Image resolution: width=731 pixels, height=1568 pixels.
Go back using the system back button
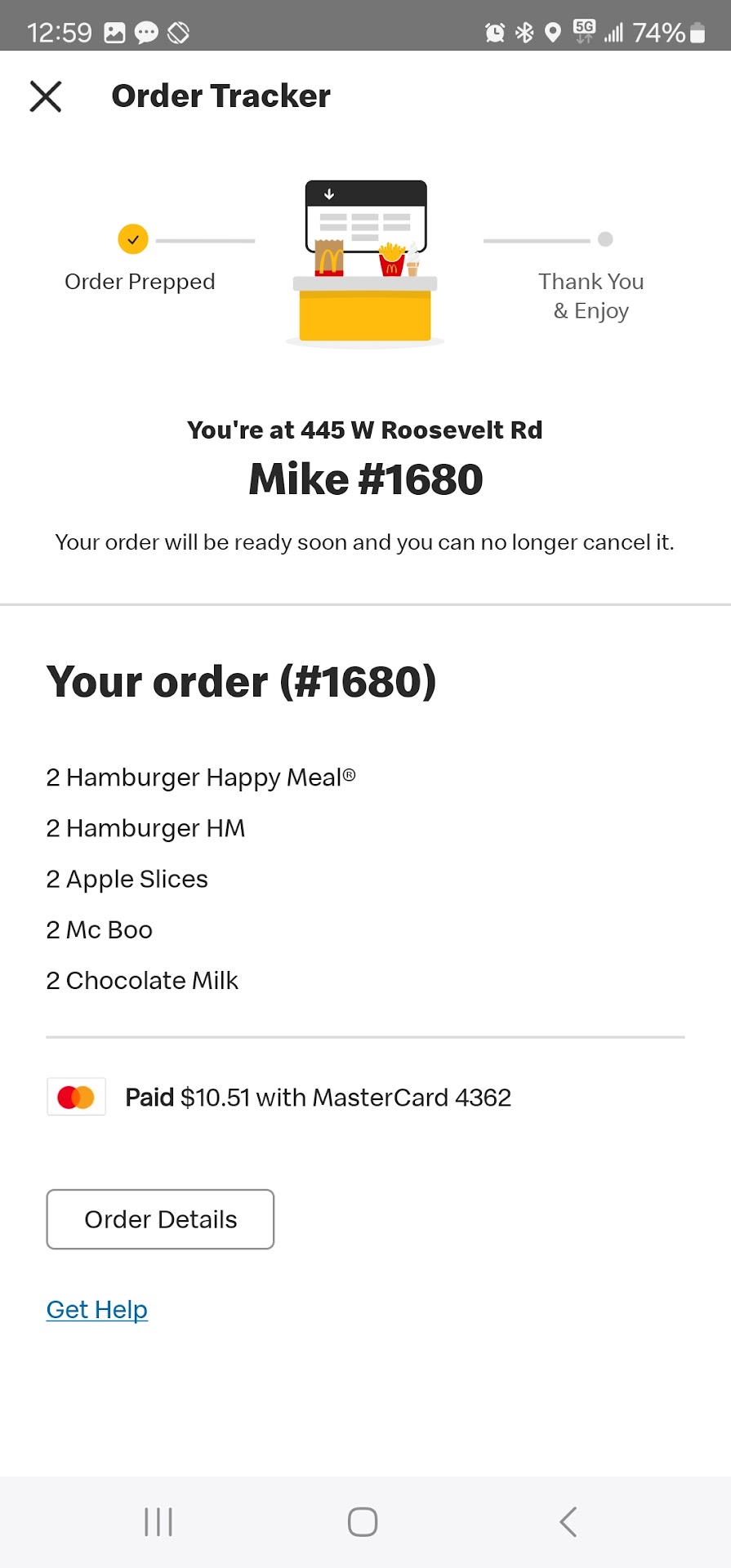(568, 1522)
